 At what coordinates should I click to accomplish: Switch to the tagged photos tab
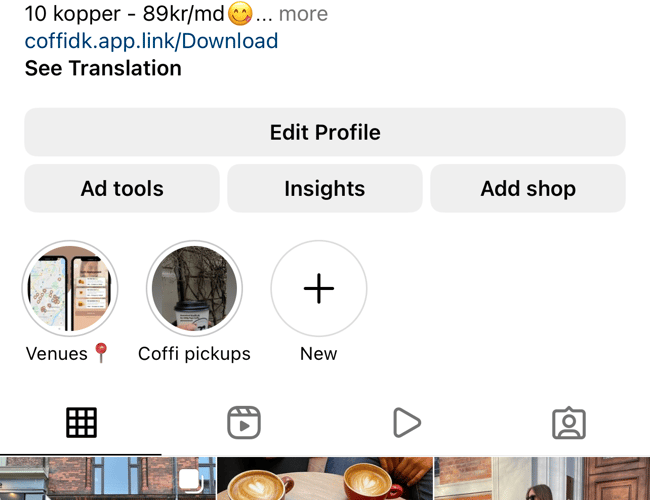coord(568,423)
